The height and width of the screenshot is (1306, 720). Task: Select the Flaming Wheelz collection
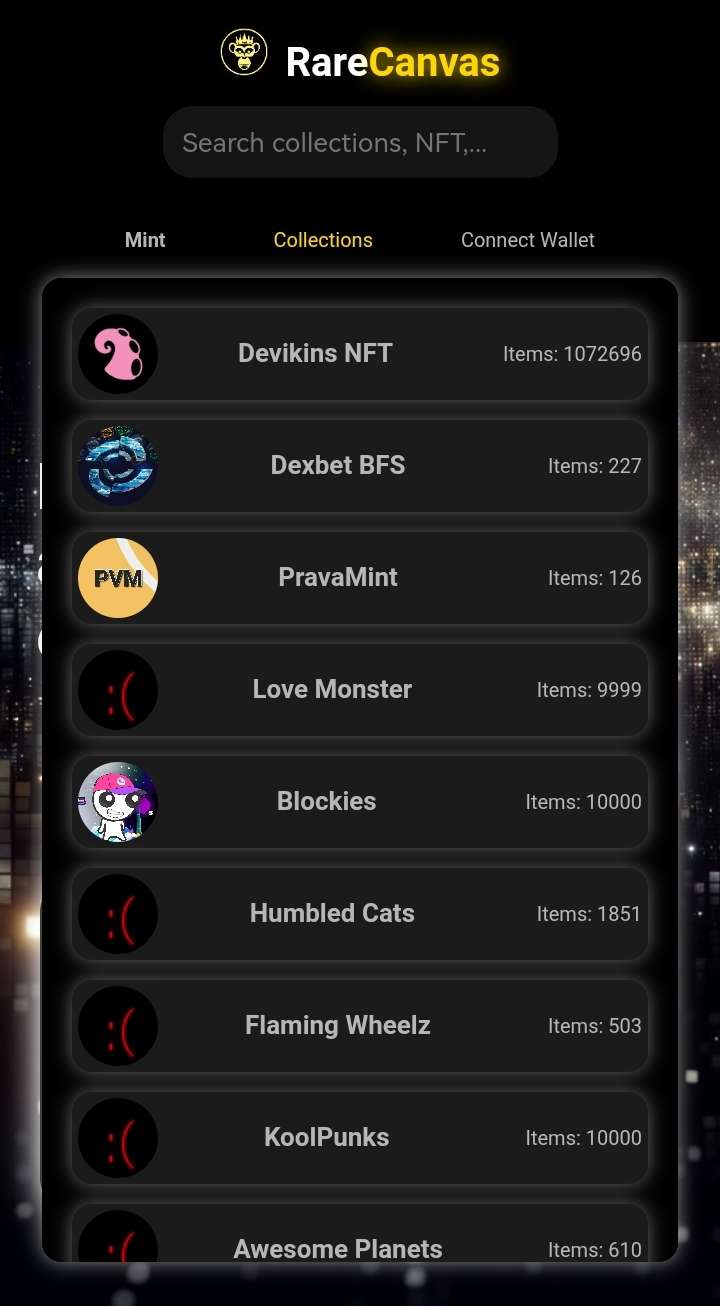pyautogui.click(x=360, y=1026)
